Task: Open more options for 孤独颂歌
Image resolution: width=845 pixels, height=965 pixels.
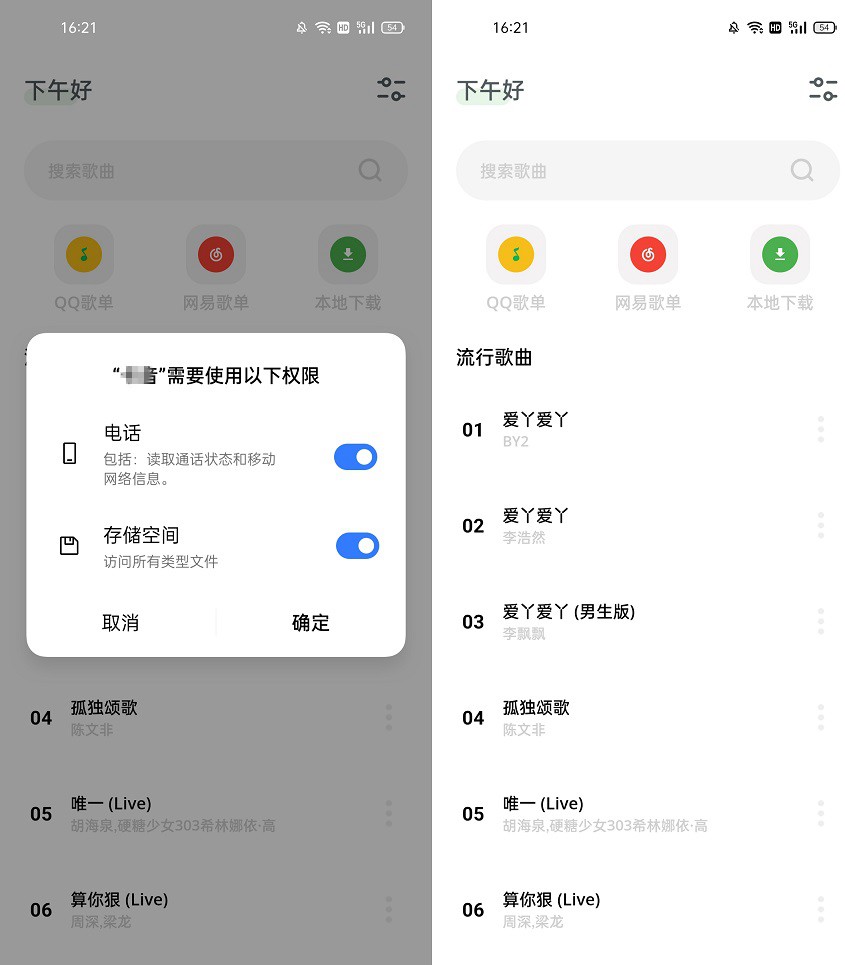Action: tap(820, 716)
